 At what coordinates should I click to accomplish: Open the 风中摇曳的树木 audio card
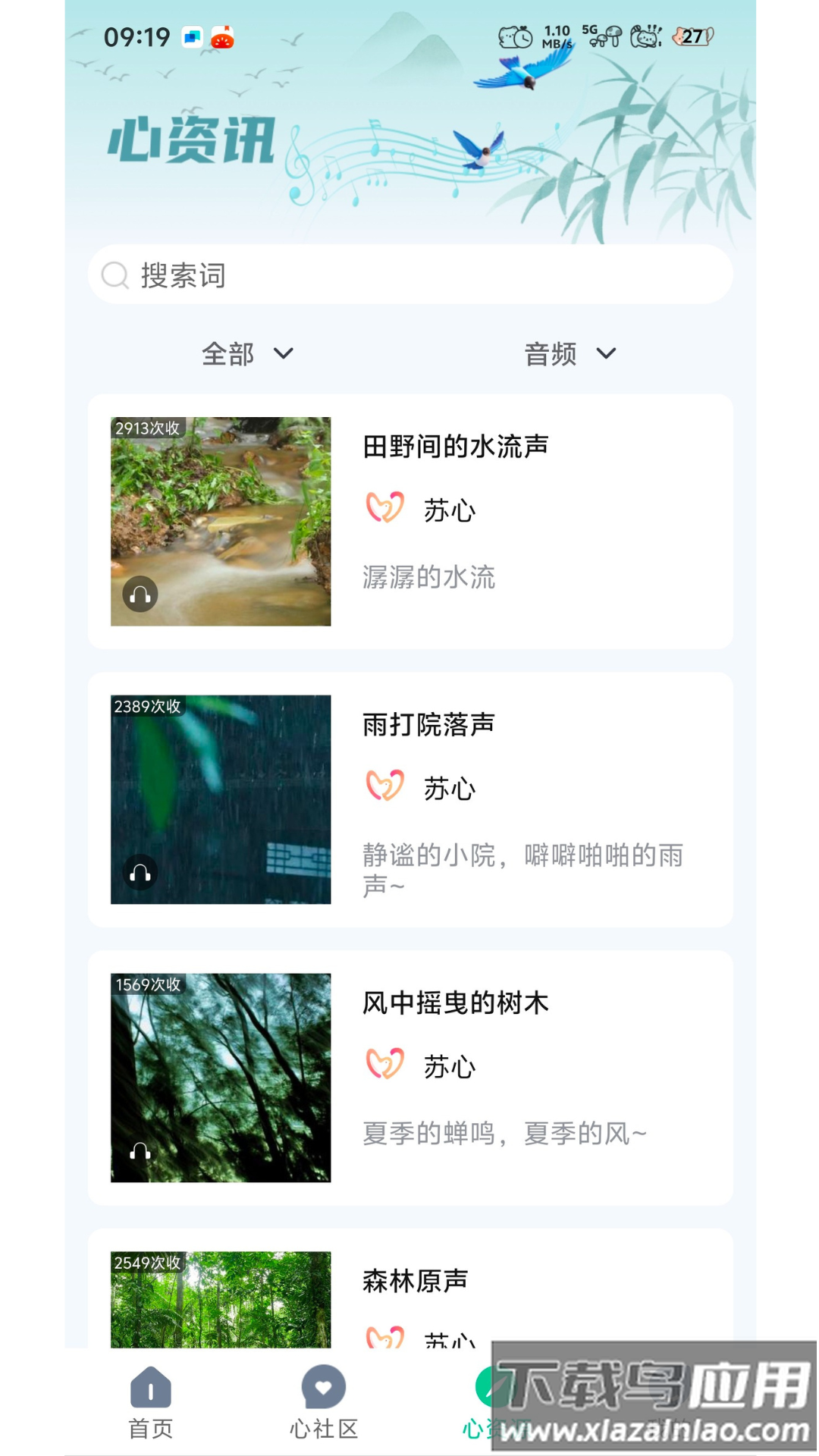pos(409,1078)
